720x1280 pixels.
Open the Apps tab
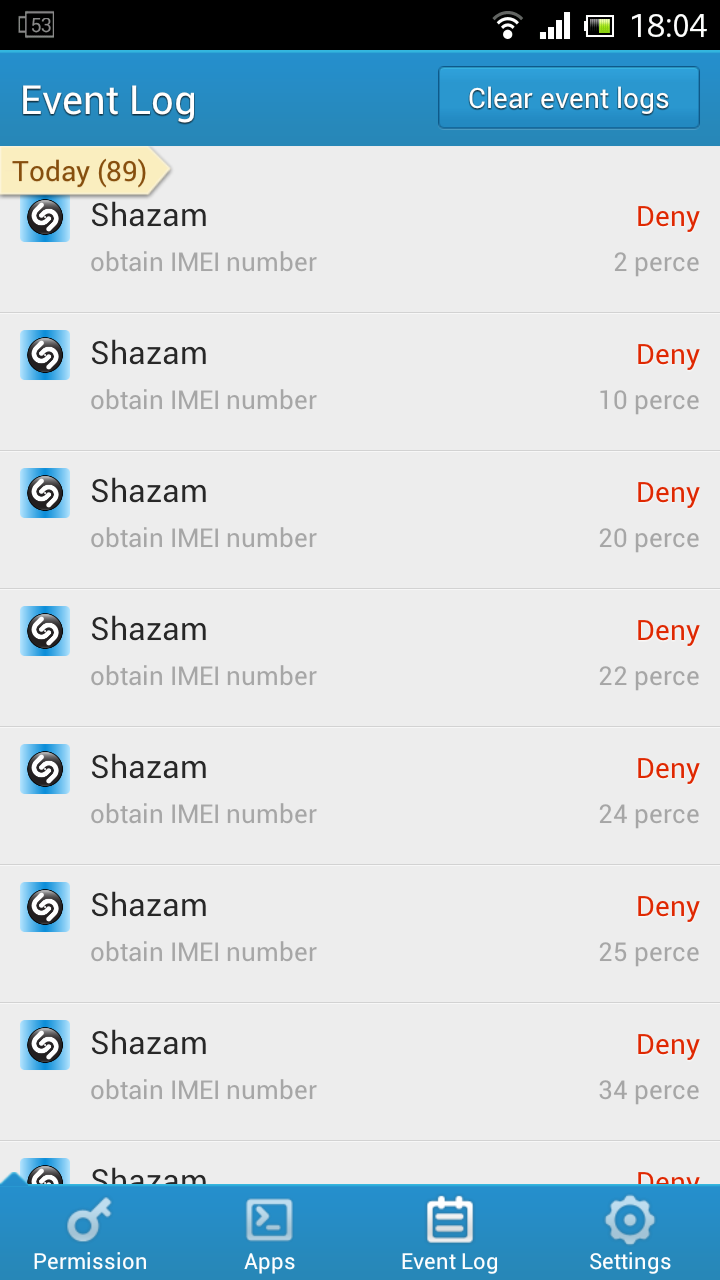[270, 1233]
